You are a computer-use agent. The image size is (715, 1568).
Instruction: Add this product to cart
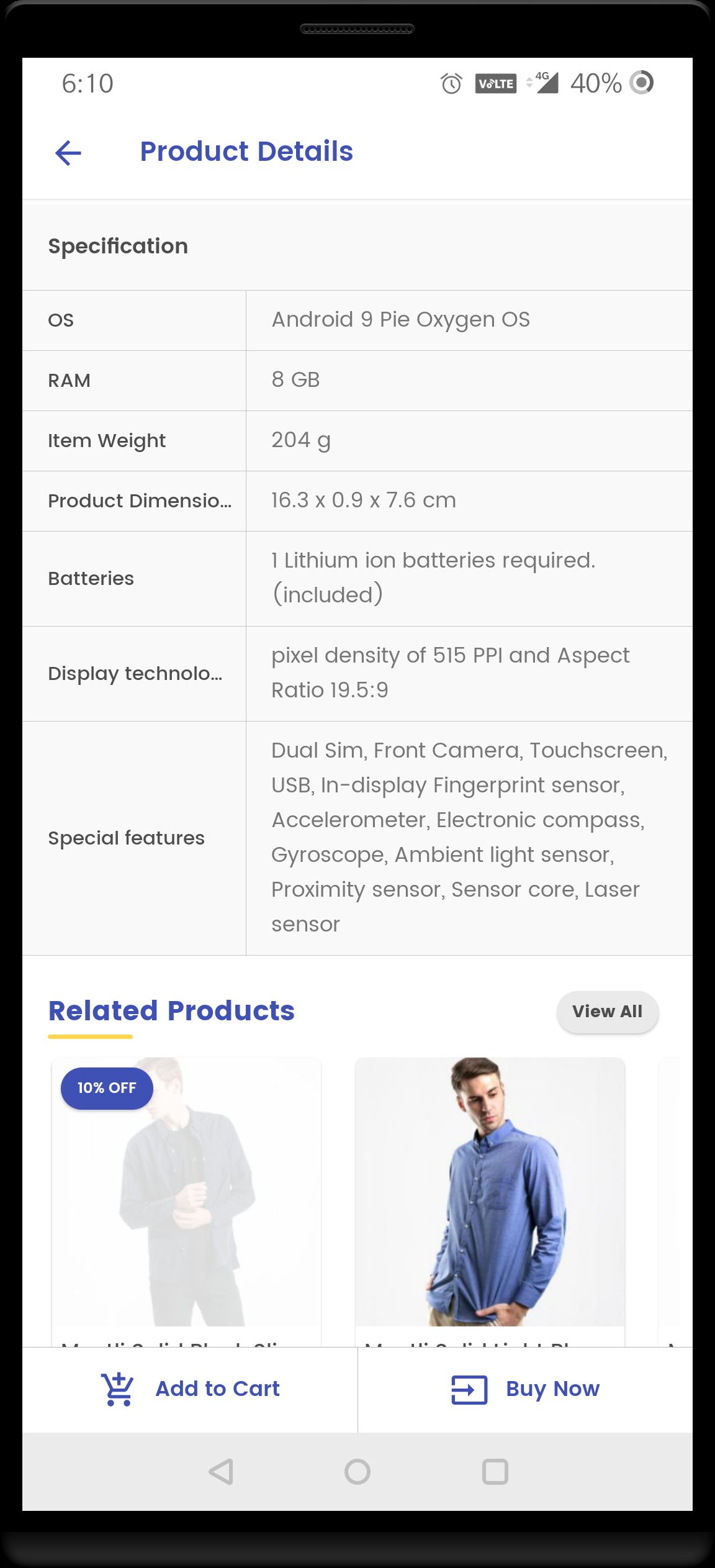(x=190, y=1389)
